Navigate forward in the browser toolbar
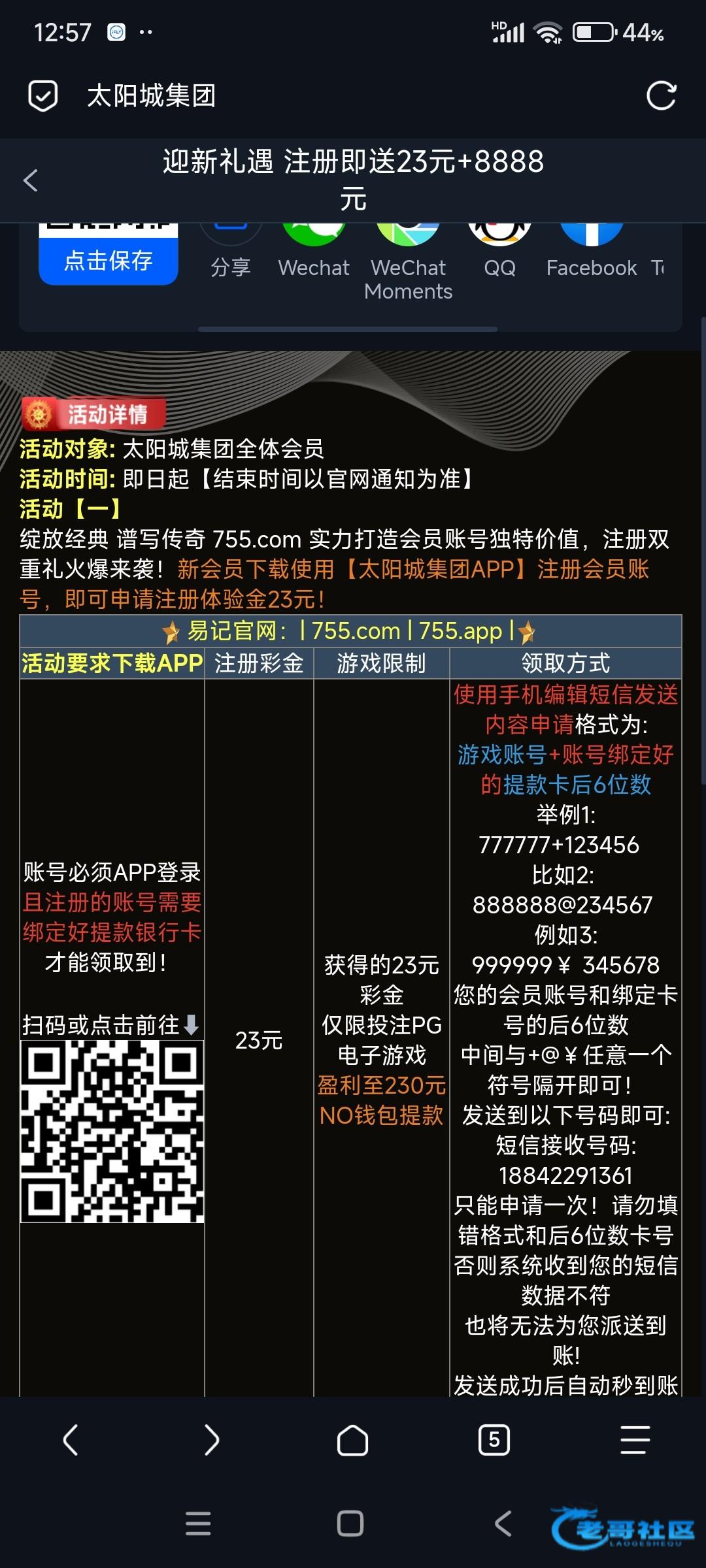Screen dimensions: 706x1568 coord(212,1440)
